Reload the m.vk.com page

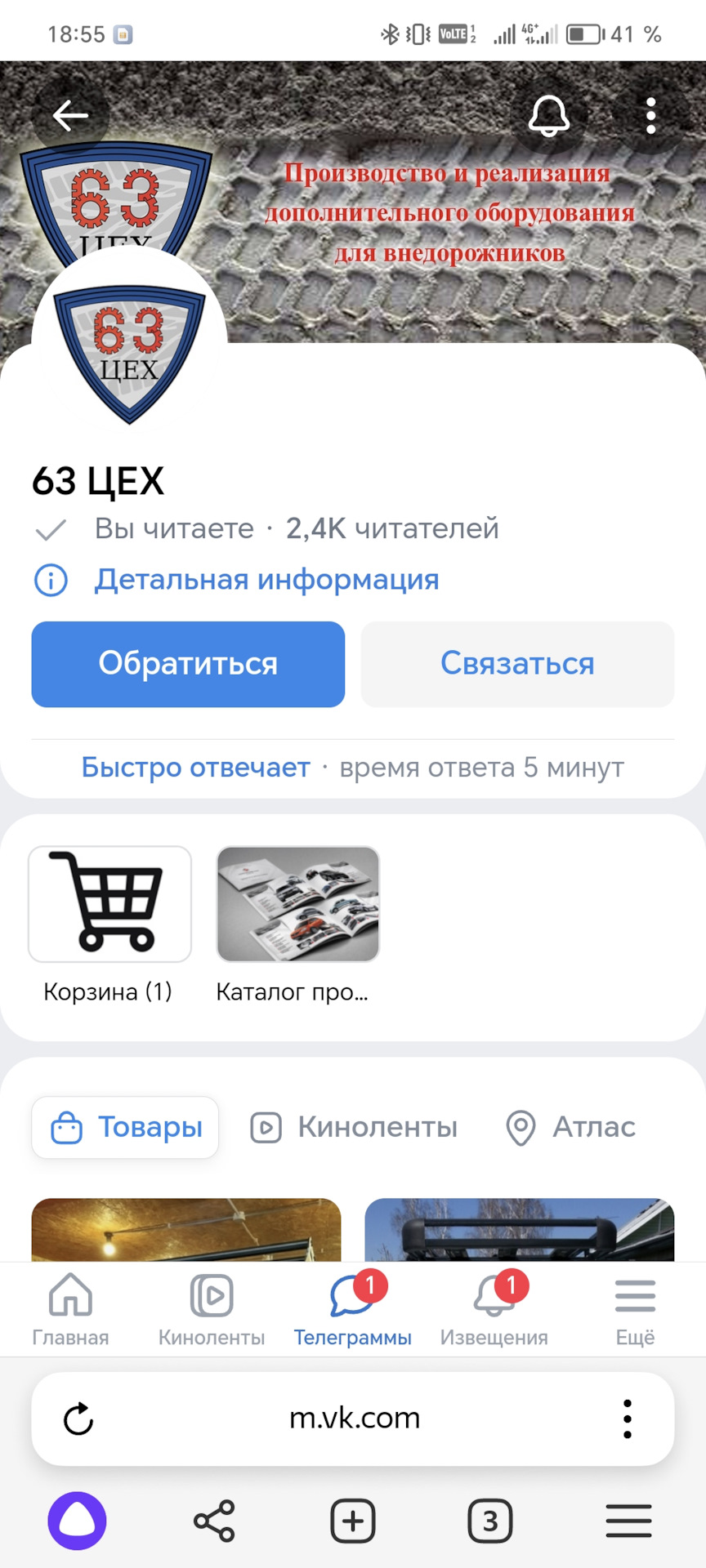(x=78, y=1419)
